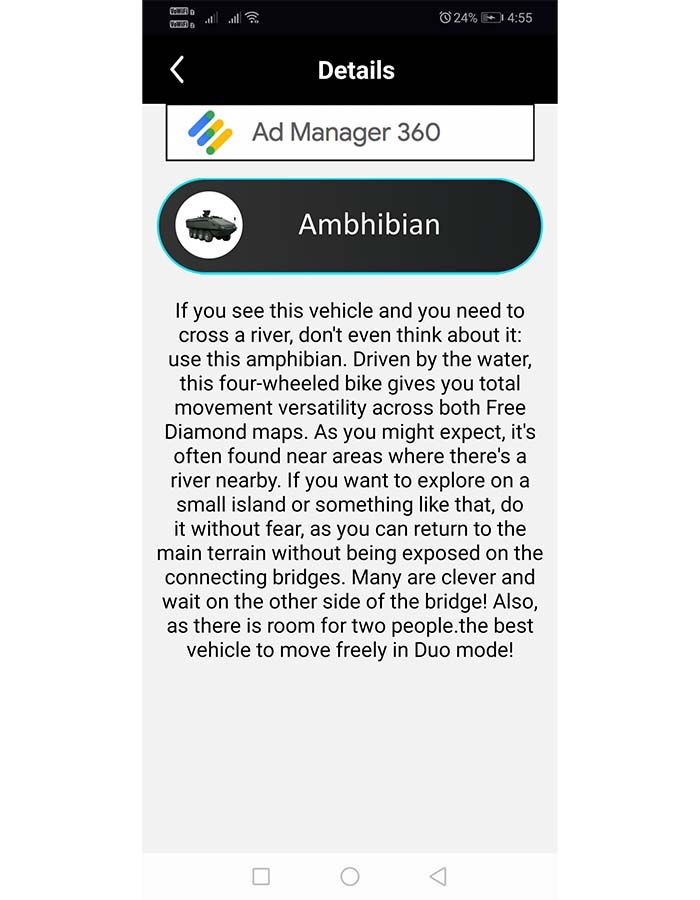This screenshot has width=700, height=900.
Task: Go back from the Details screen
Action: tap(177, 70)
